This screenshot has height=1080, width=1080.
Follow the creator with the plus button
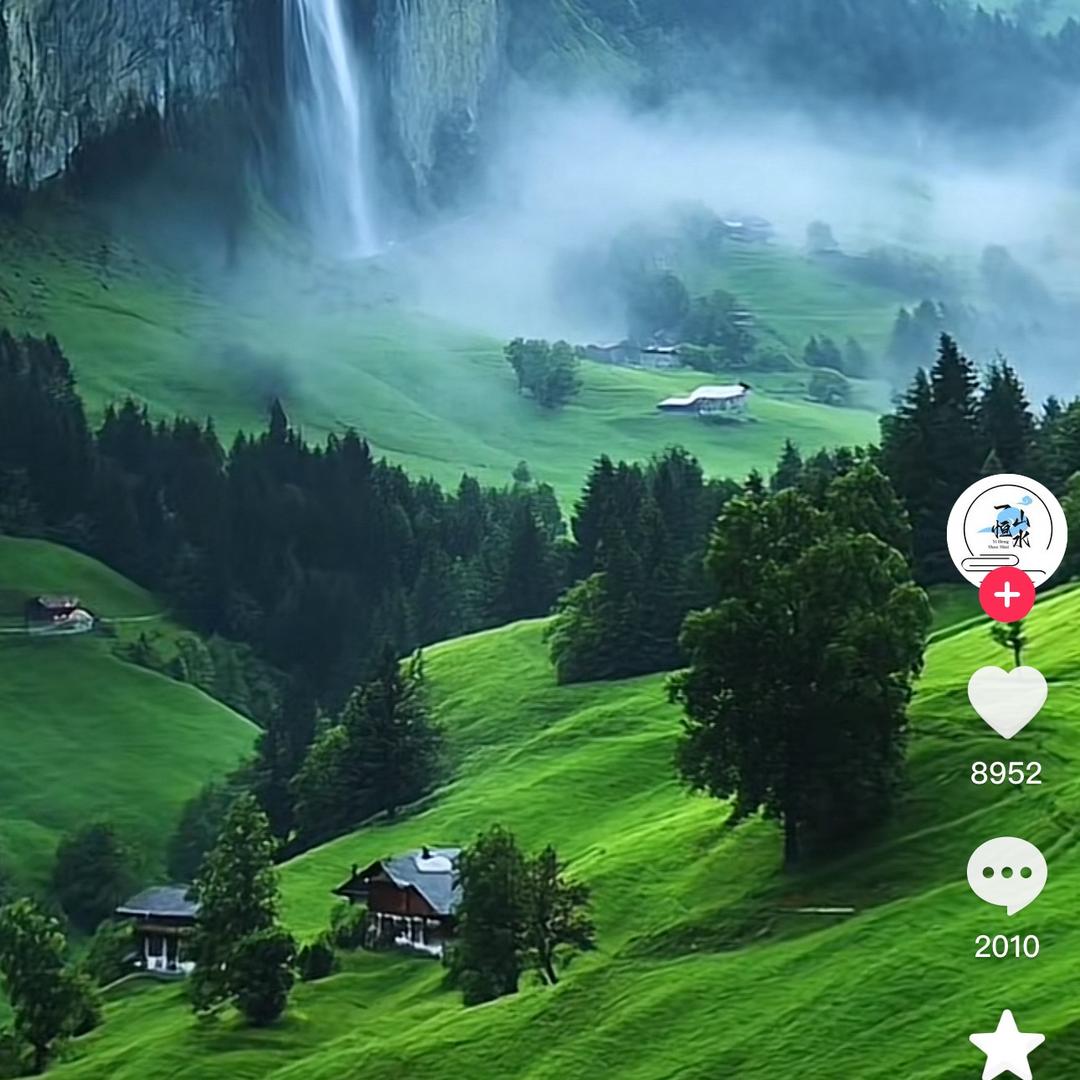point(1006,595)
